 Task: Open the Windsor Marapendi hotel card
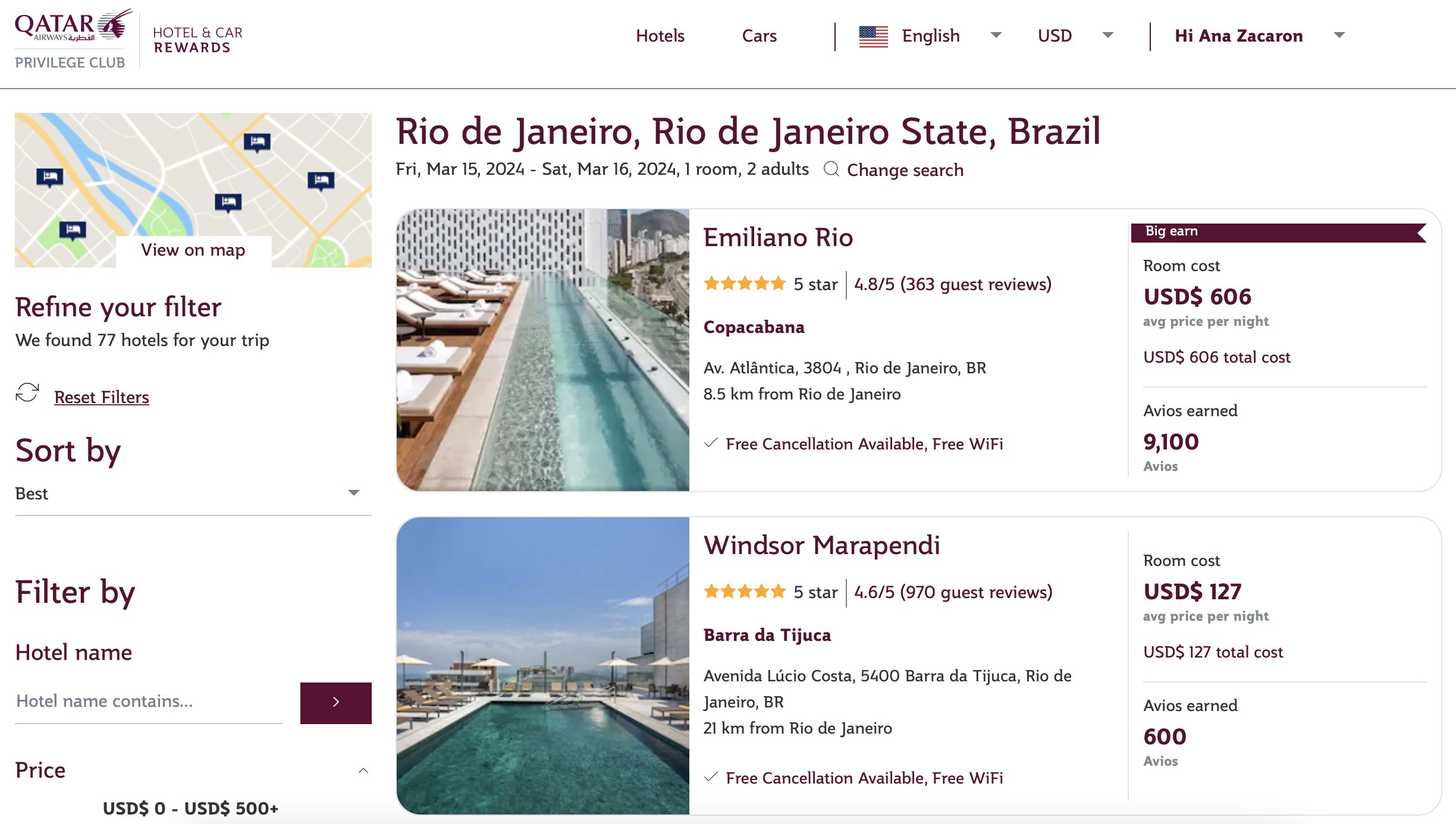tap(821, 546)
